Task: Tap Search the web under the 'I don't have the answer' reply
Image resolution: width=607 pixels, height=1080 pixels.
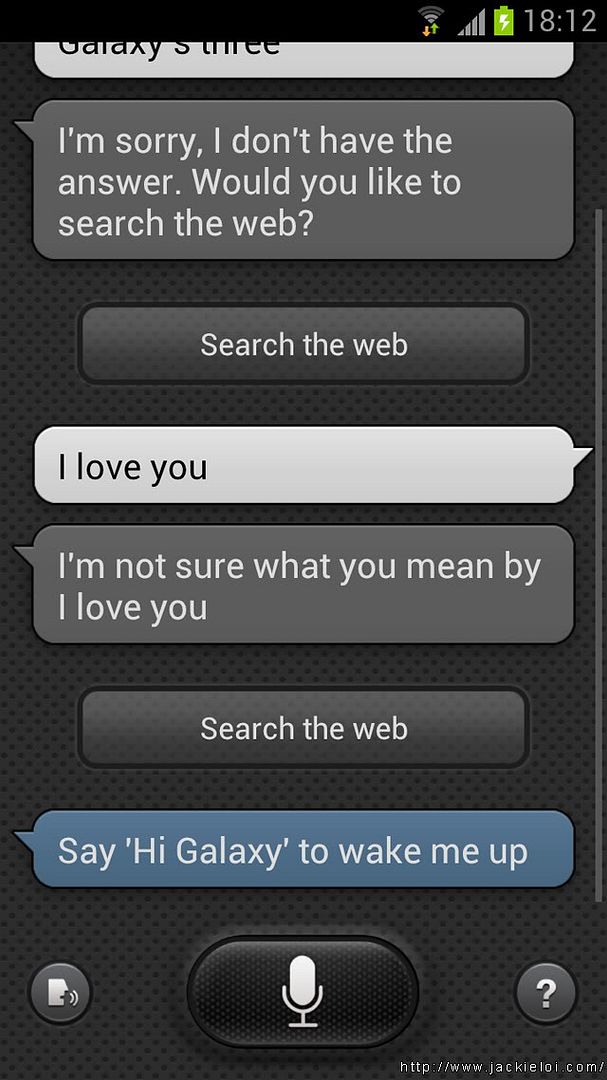Action: (303, 344)
